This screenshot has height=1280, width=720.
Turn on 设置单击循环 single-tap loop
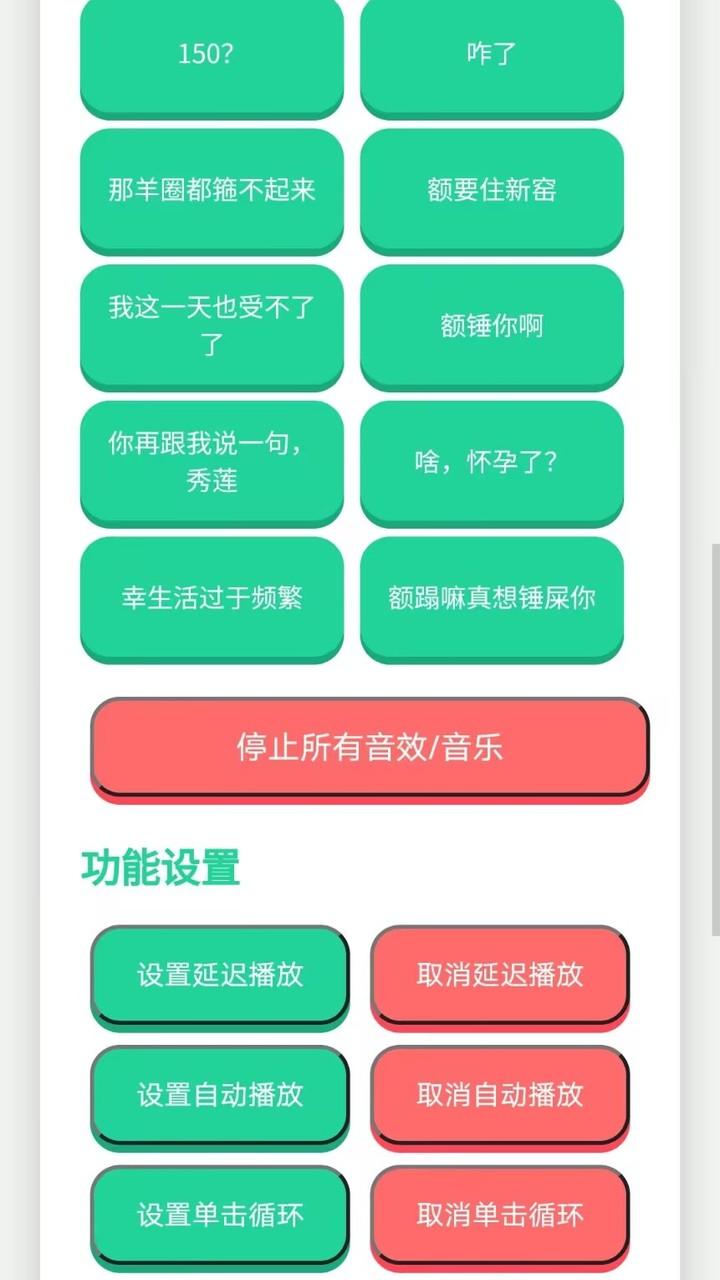220,1214
